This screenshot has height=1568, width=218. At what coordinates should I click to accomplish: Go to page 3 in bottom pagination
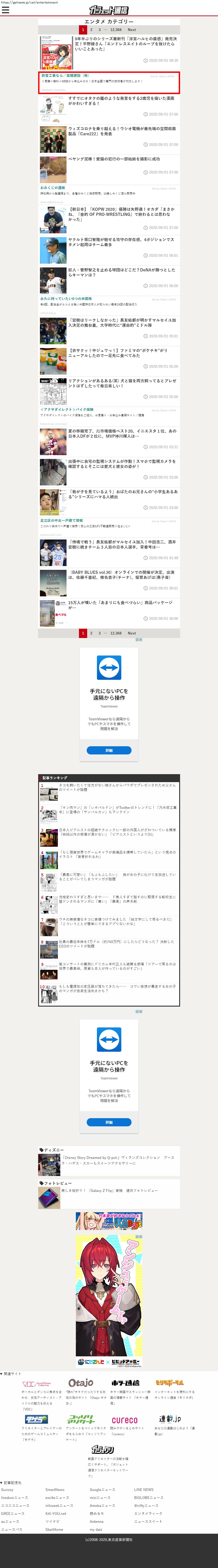tap(100, 633)
